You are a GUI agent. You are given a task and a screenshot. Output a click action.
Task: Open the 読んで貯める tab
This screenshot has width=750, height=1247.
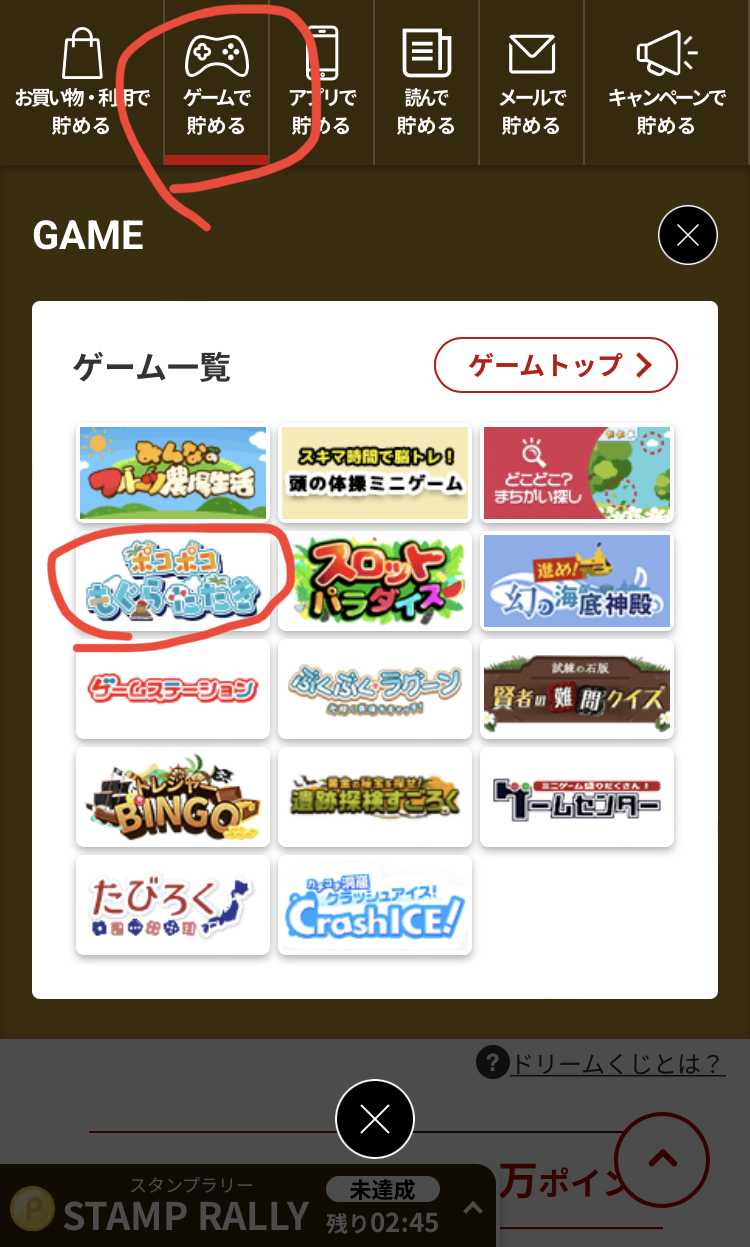point(426,82)
